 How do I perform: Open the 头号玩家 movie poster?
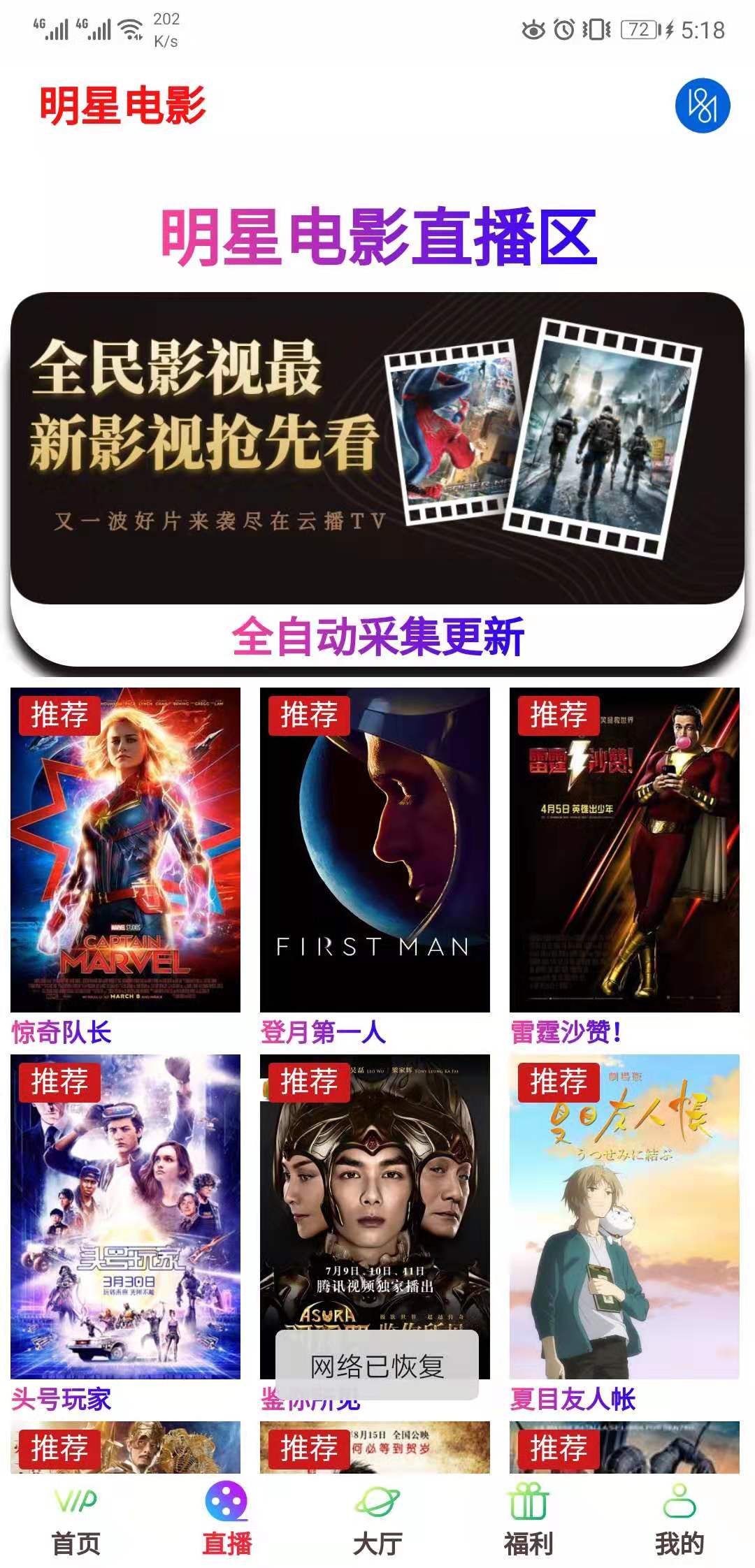125,1217
